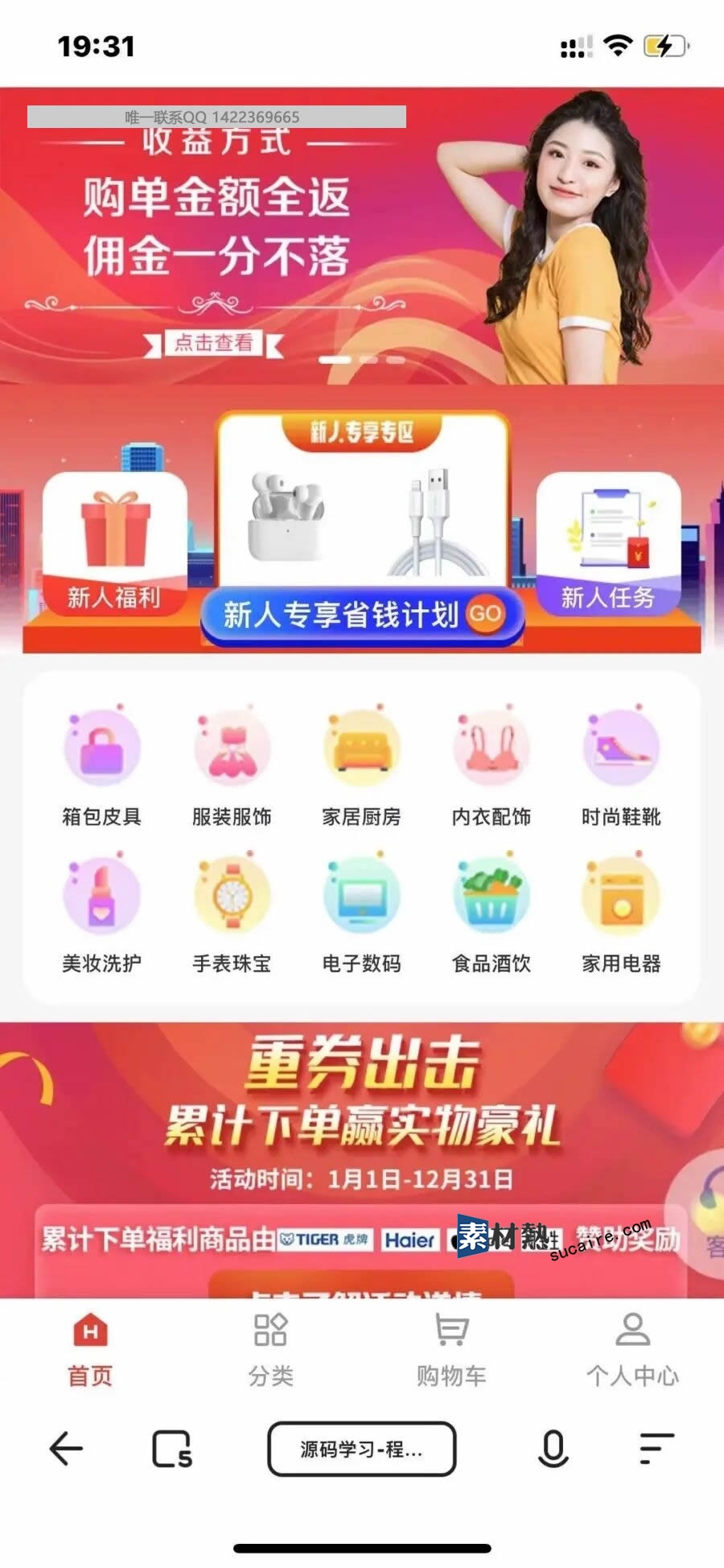This screenshot has height=1568, width=724.
Task: Open the 新人任务 card
Action: pyautogui.click(x=608, y=545)
